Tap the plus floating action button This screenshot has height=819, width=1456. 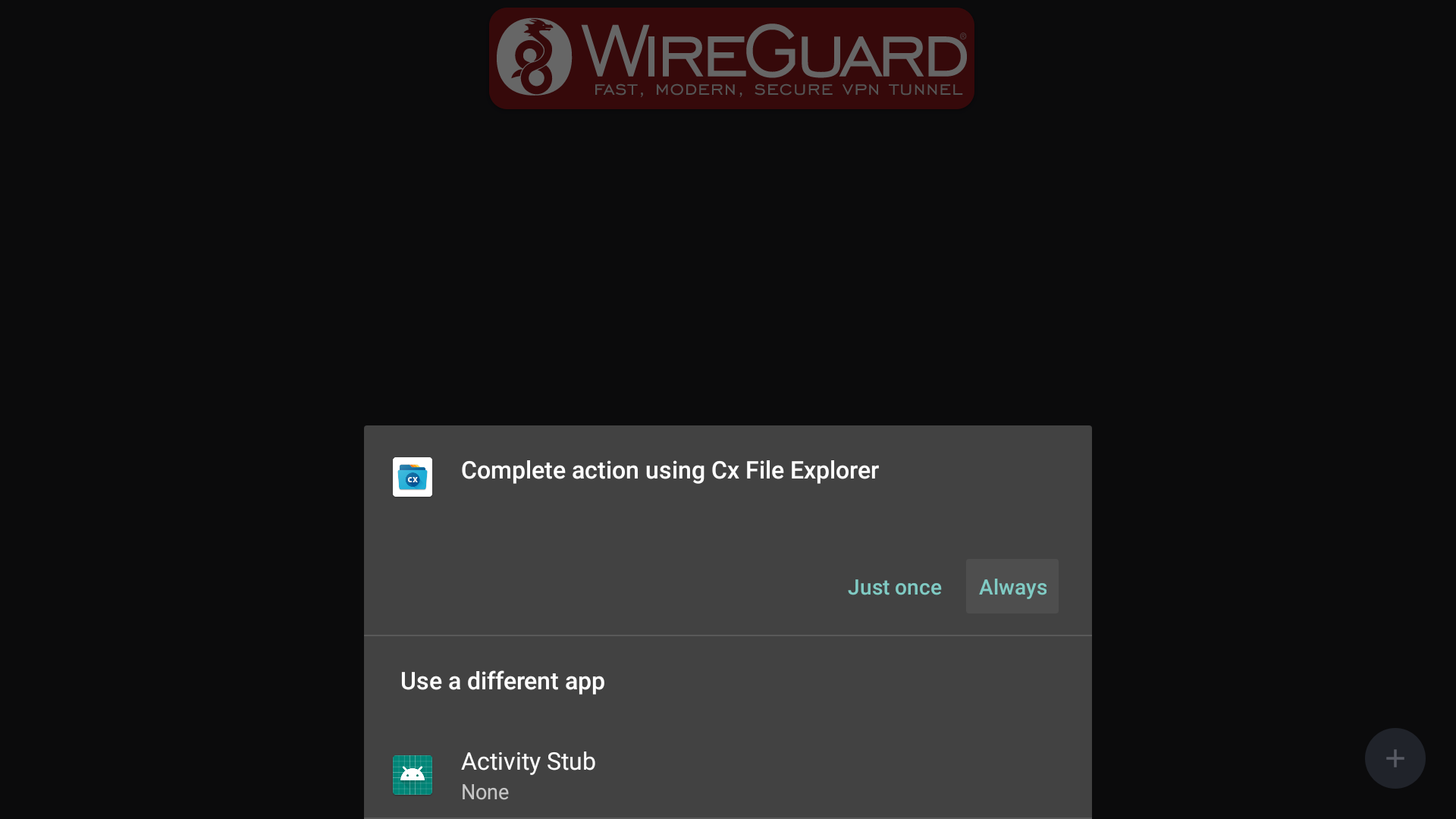click(1395, 758)
